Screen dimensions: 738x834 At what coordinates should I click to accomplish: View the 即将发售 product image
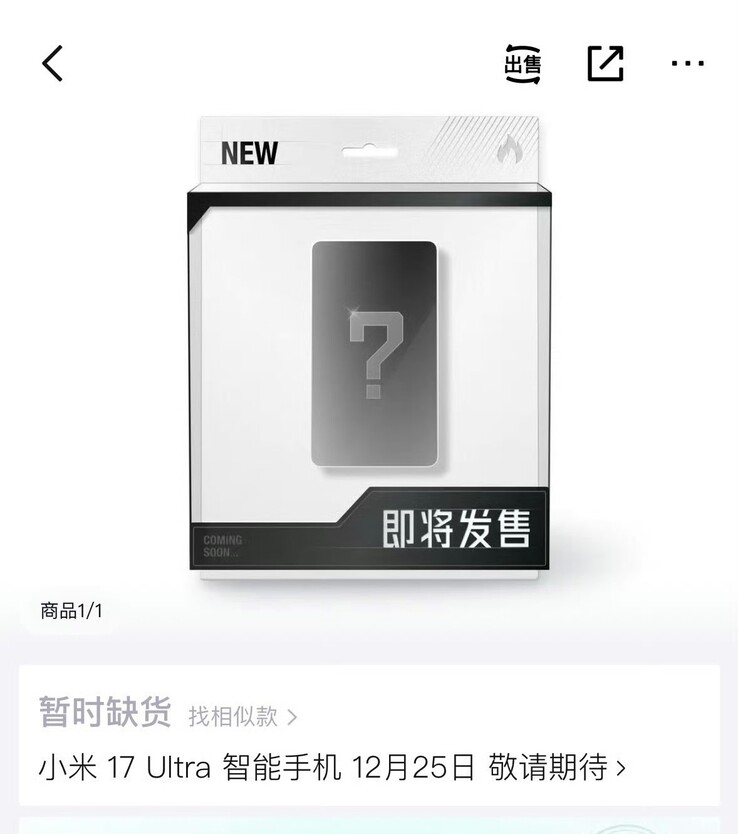(x=370, y=350)
